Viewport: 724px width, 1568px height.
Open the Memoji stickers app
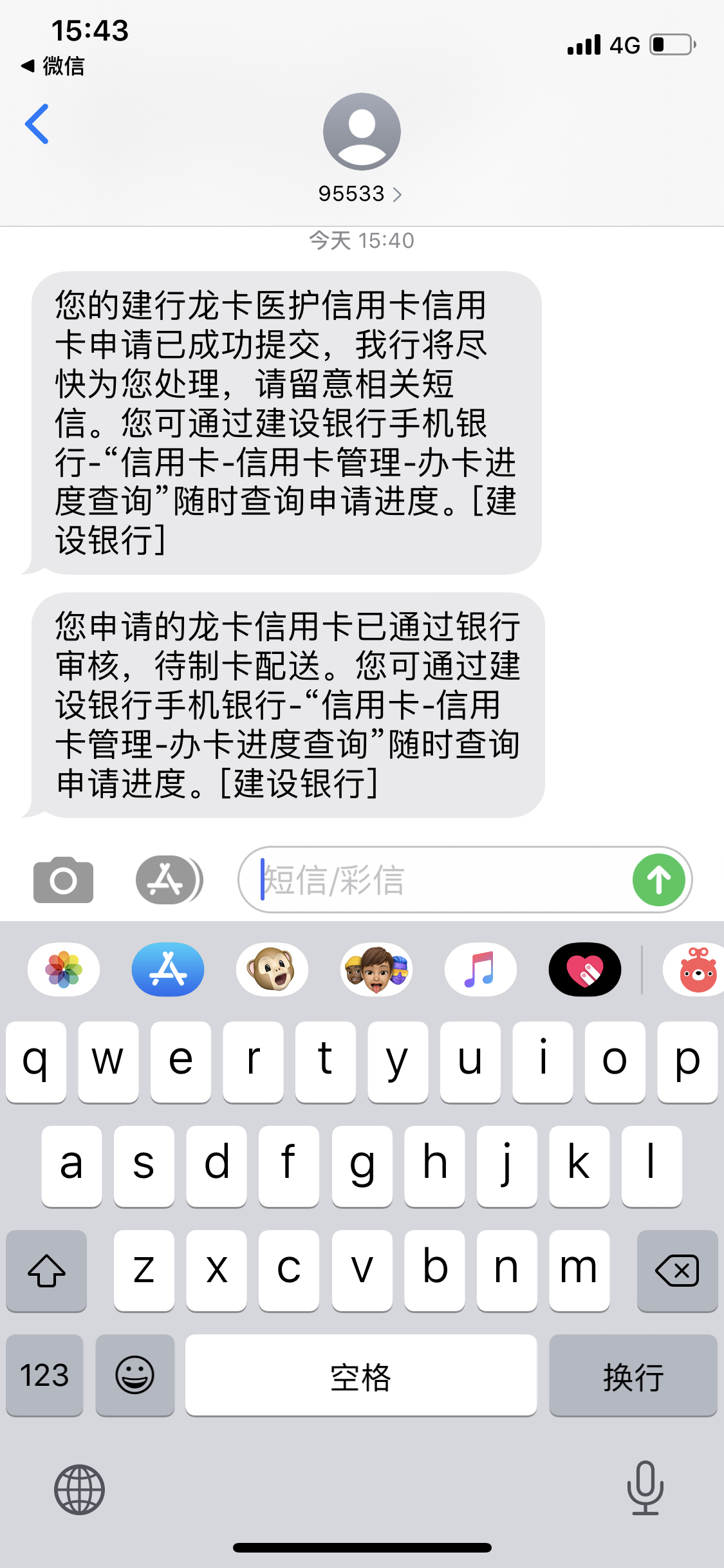376,969
